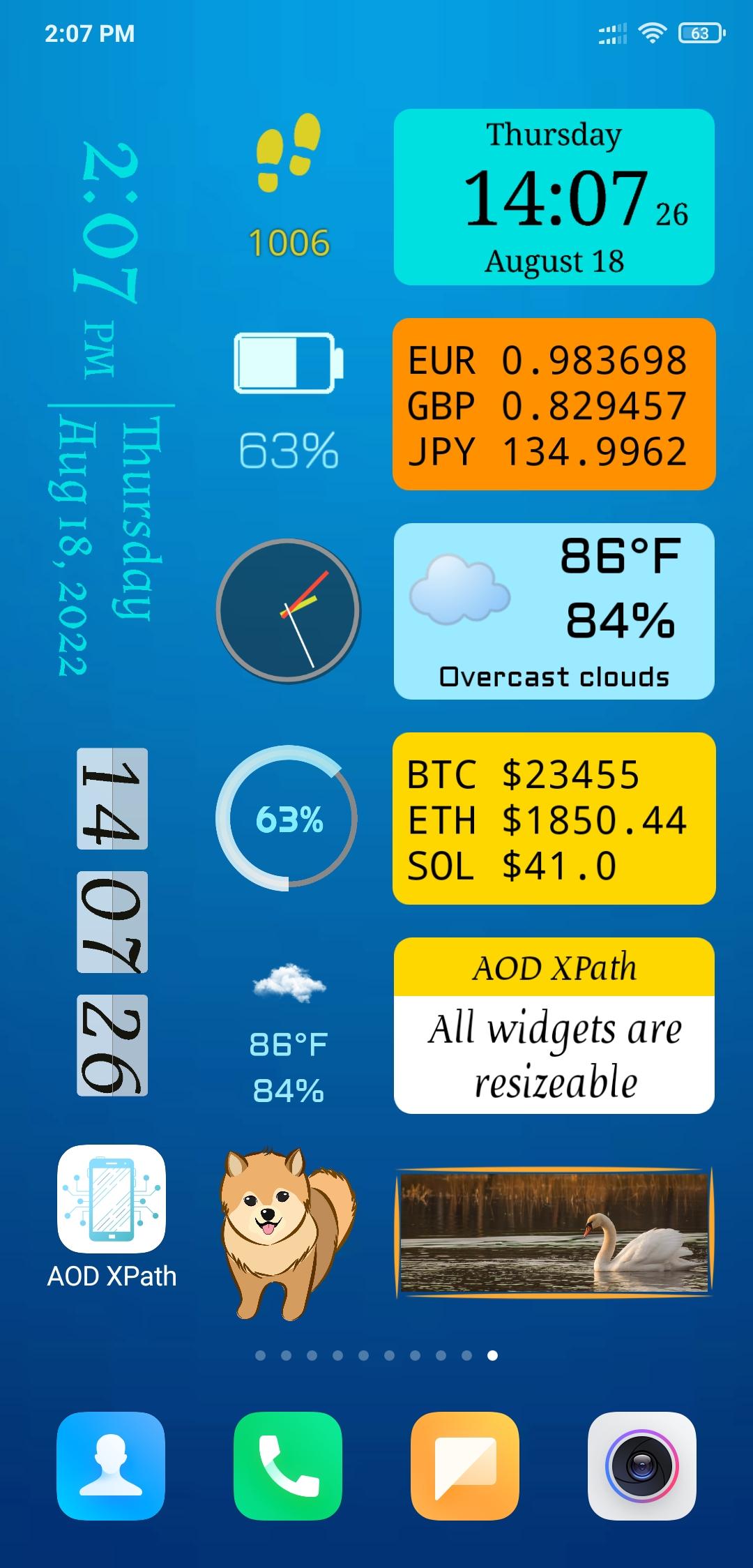Tap the Pomeranian dog sticker widget
Screen dimensions: 753x1568
tap(287, 1233)
